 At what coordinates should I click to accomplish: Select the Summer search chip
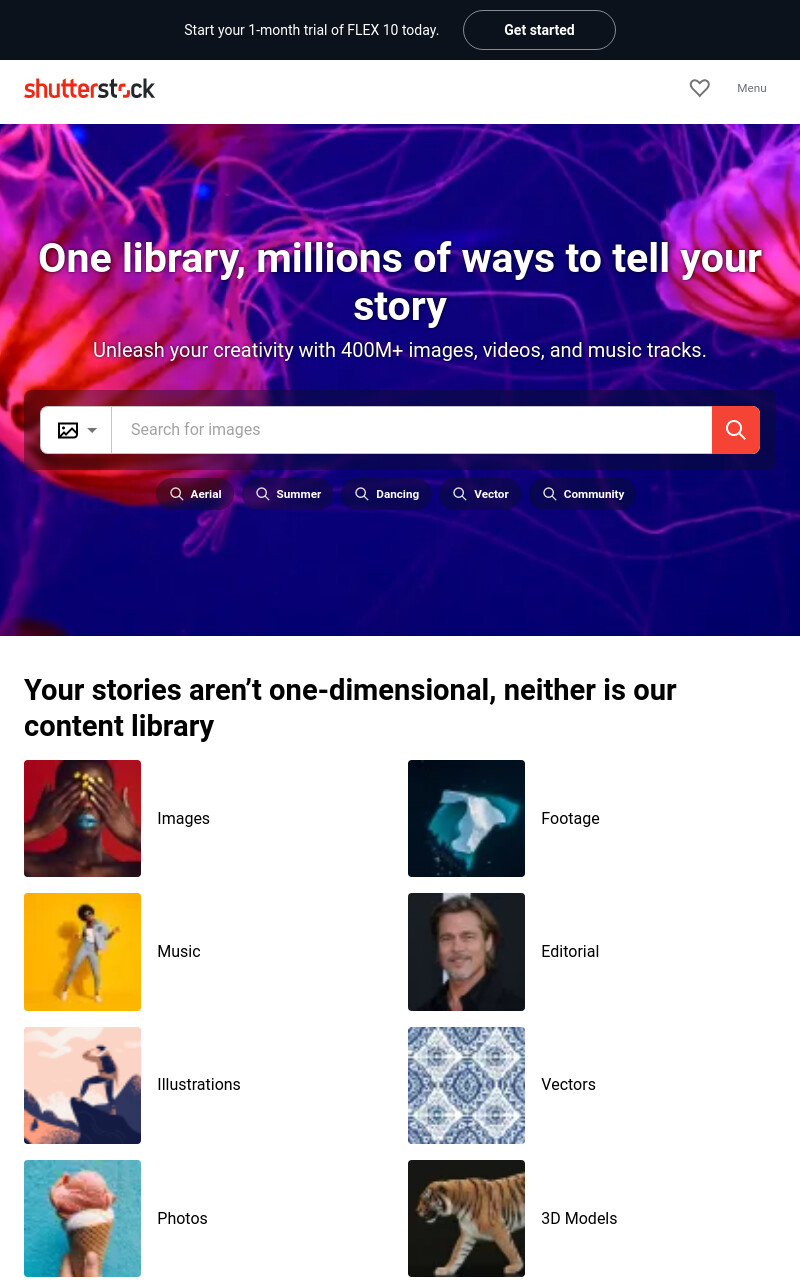click(x=288, y=494)
